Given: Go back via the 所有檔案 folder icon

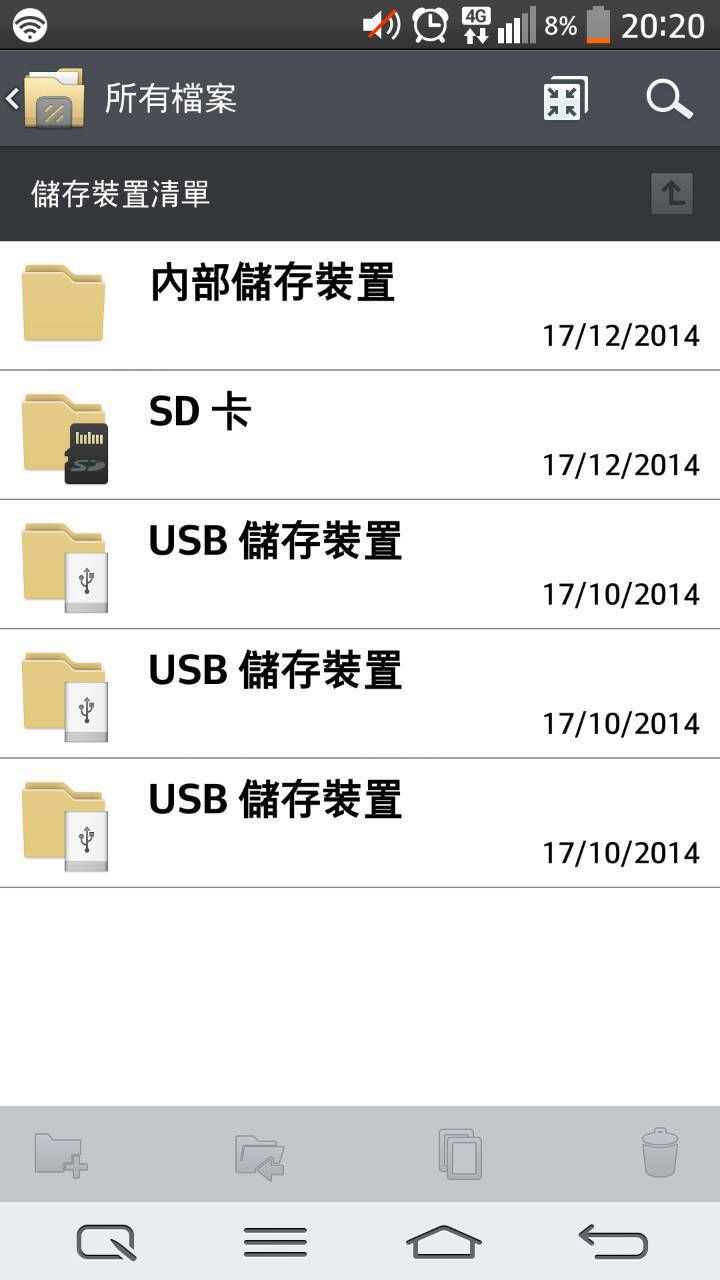Looking at the screenshot, I should (x=47, y=98).
